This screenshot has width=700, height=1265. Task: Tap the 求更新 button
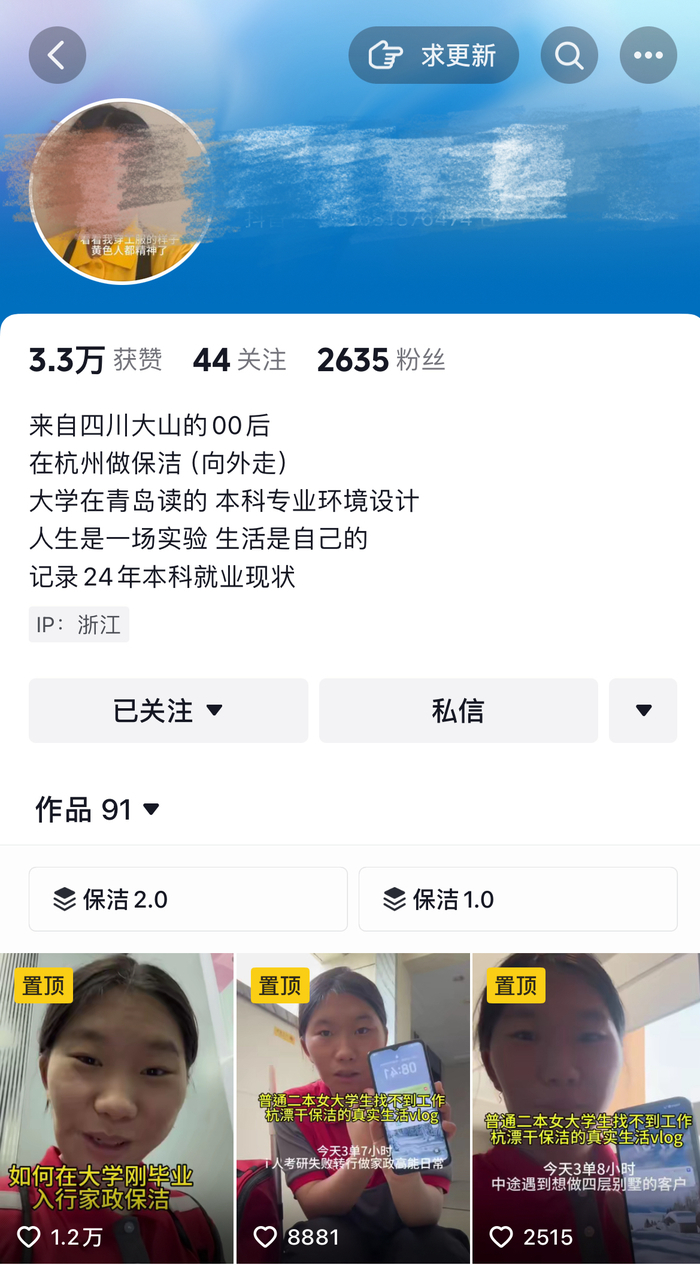click(433, 55)
